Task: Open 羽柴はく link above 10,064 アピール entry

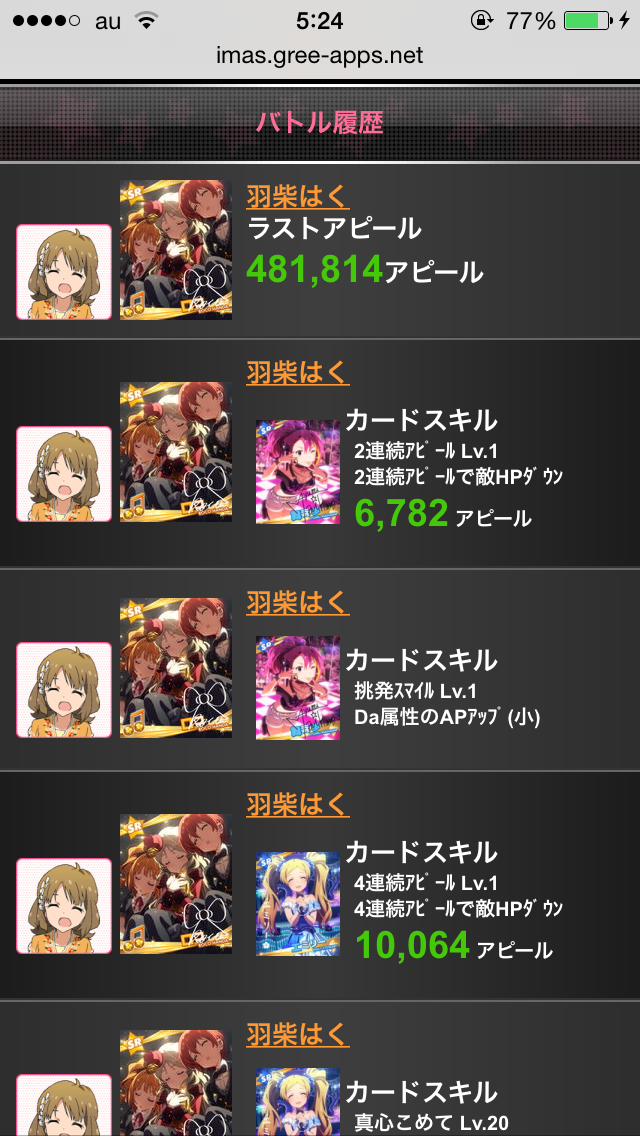Action: click(x=297, y=803)
